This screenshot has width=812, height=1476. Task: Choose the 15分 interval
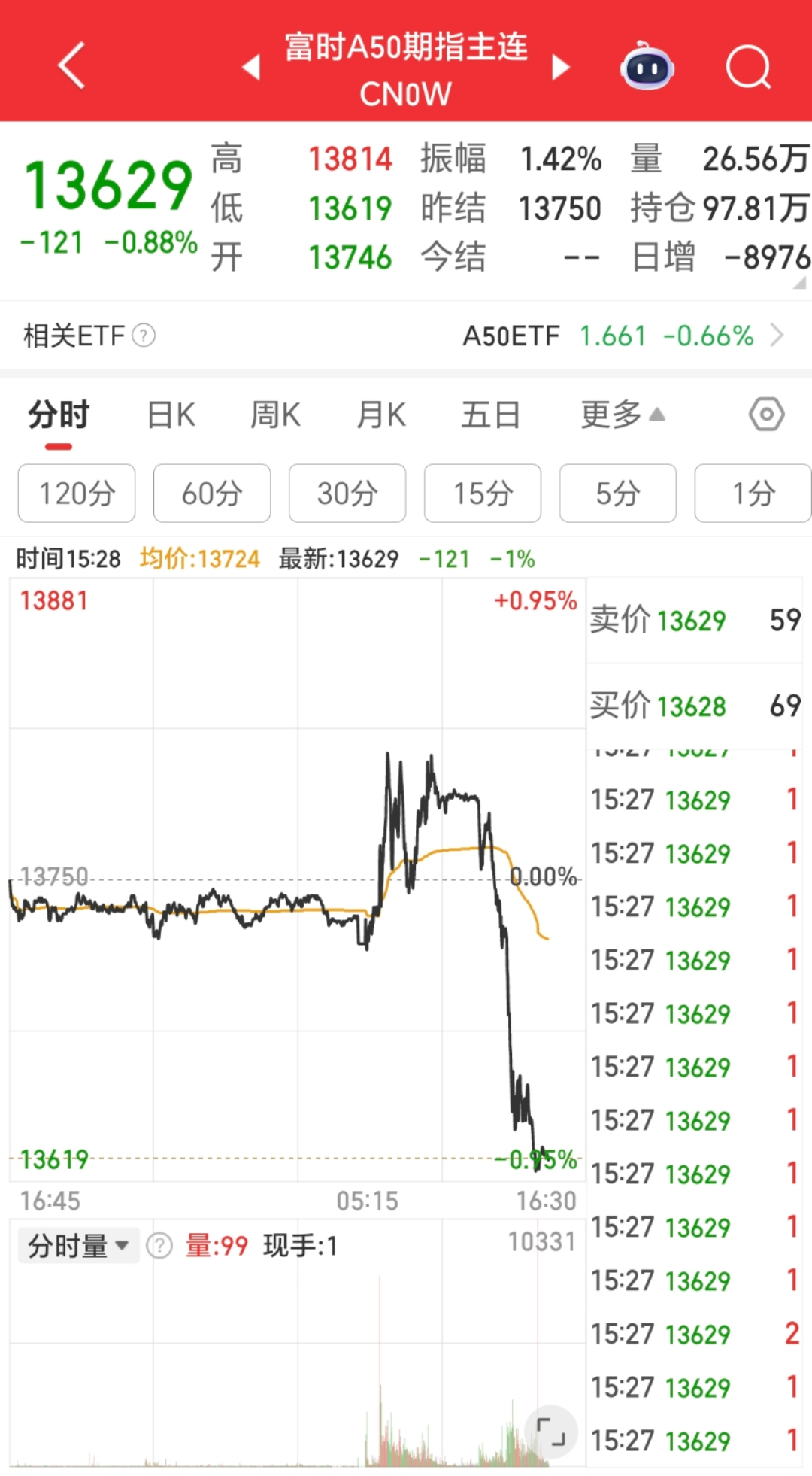tap(483, 494)
